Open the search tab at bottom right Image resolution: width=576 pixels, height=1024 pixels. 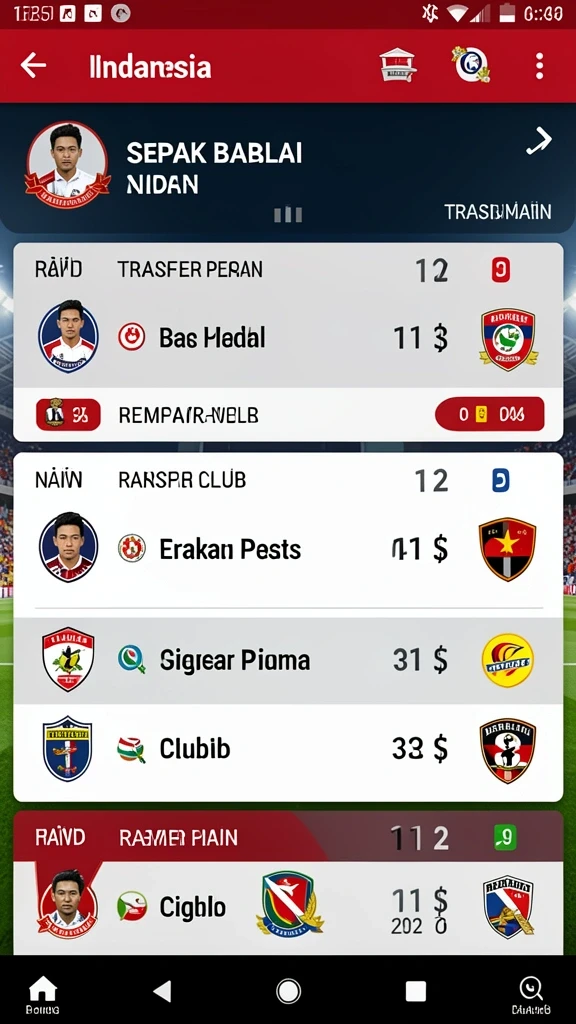tap(530, 994)
